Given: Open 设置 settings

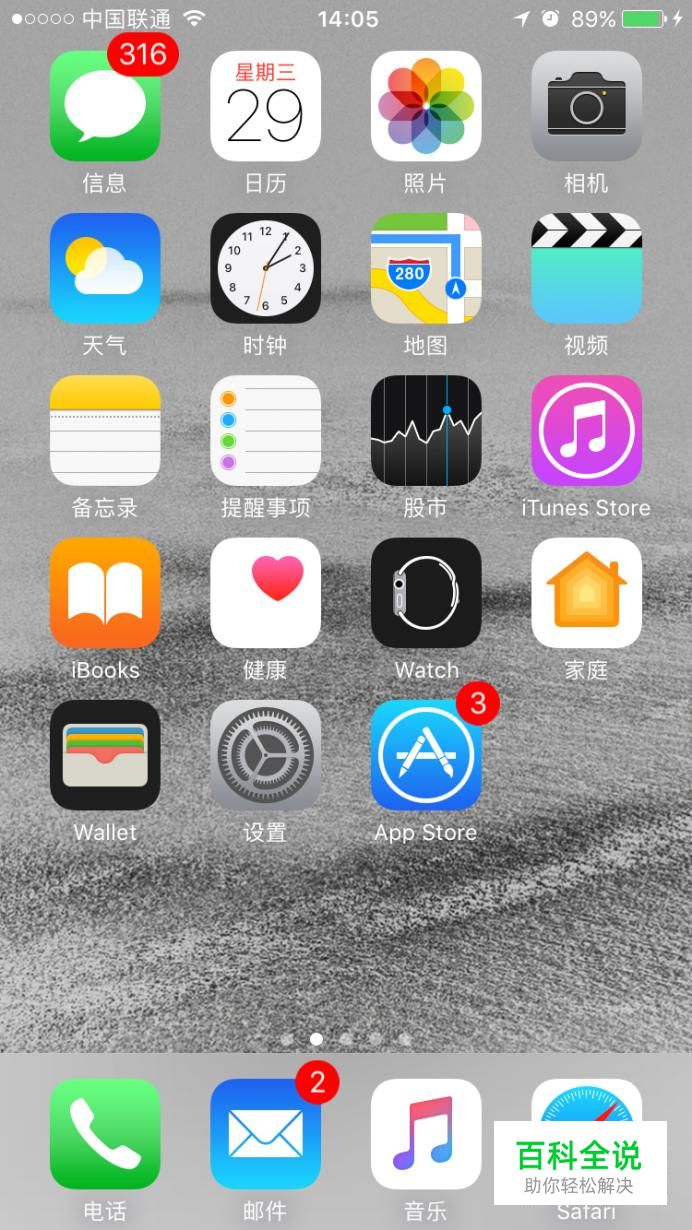Looking at the screenshot, I should point(265,755).
